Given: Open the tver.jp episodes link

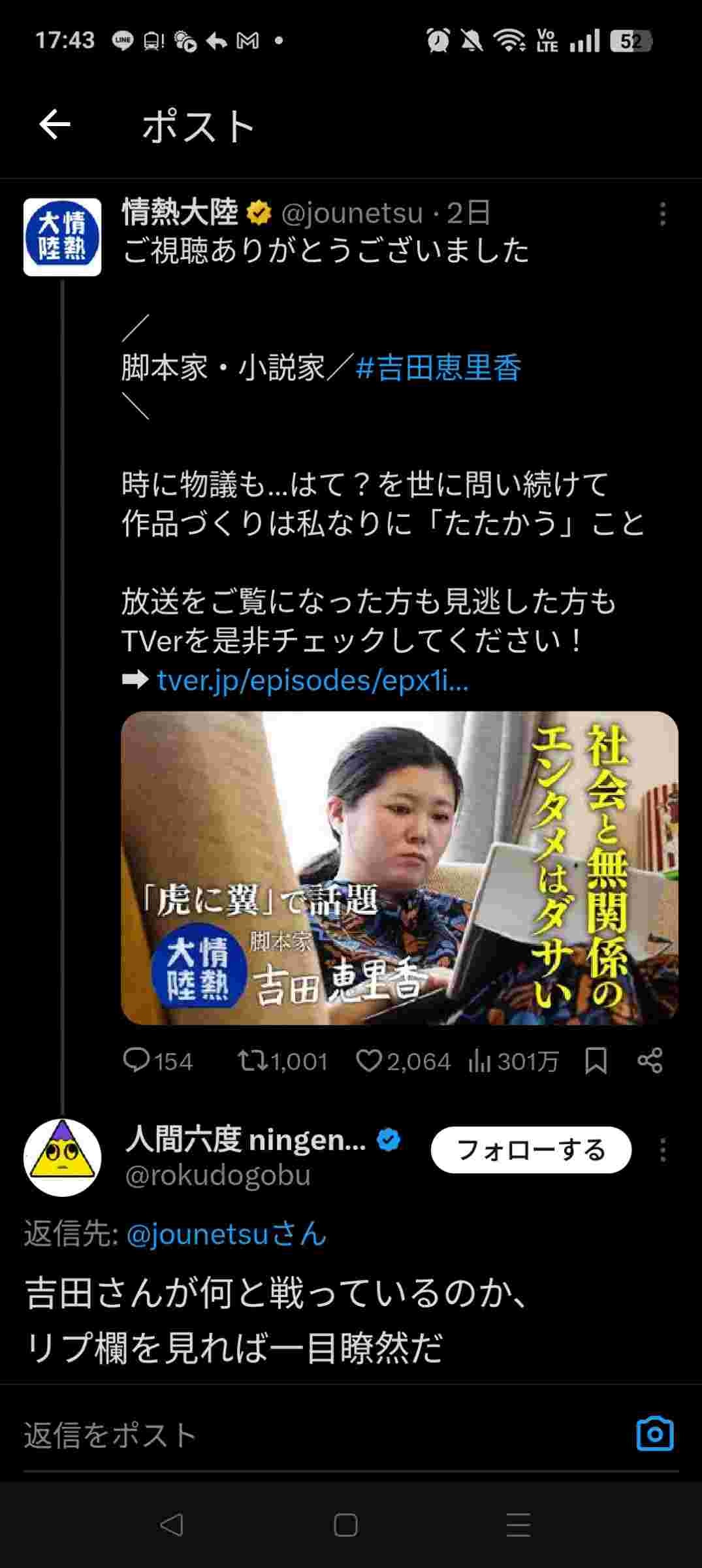Looking at the screenshot, I should coord(312,681).
